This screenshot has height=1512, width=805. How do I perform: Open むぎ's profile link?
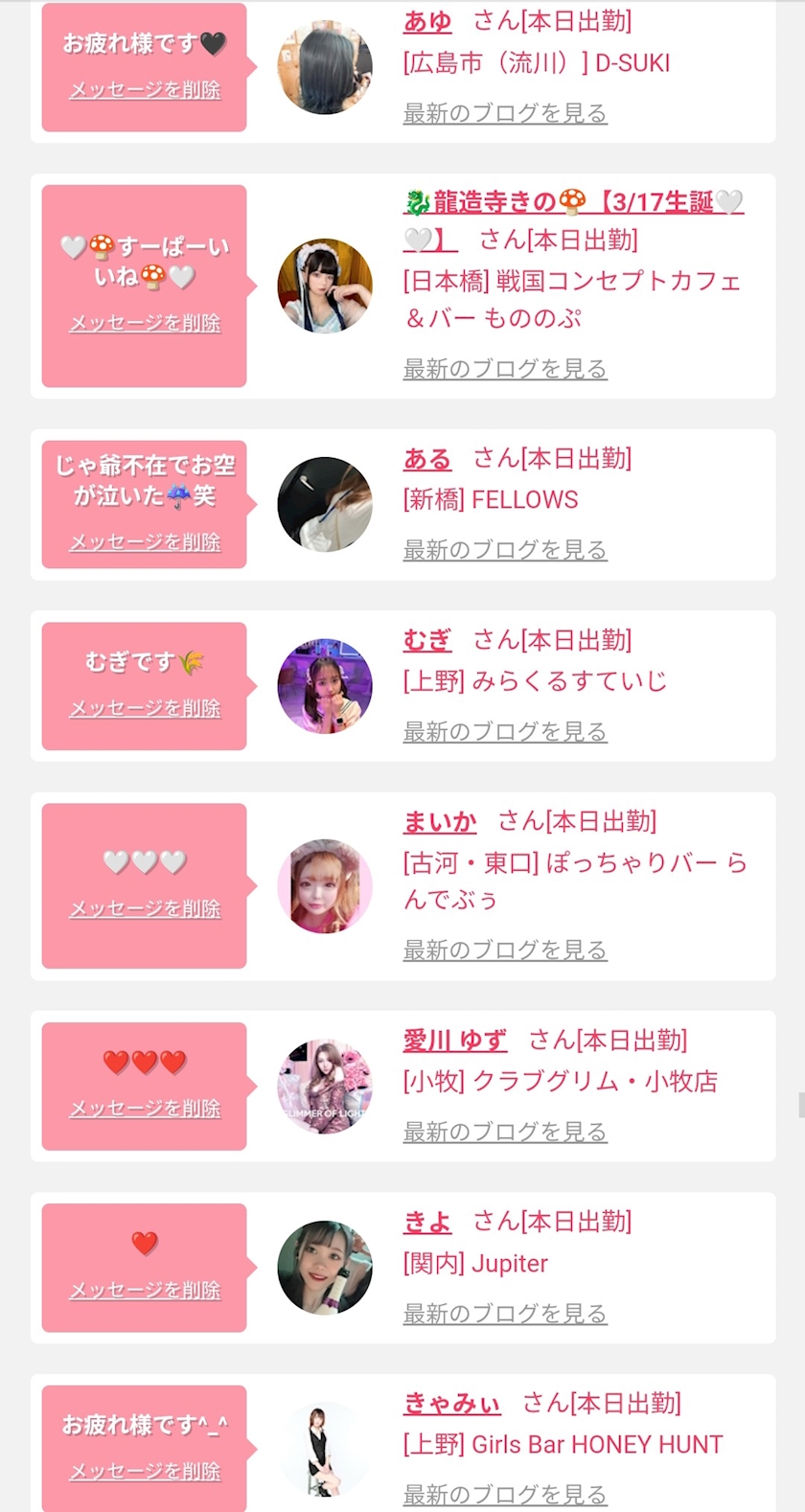pyautogui.click(x=427, y=640)
